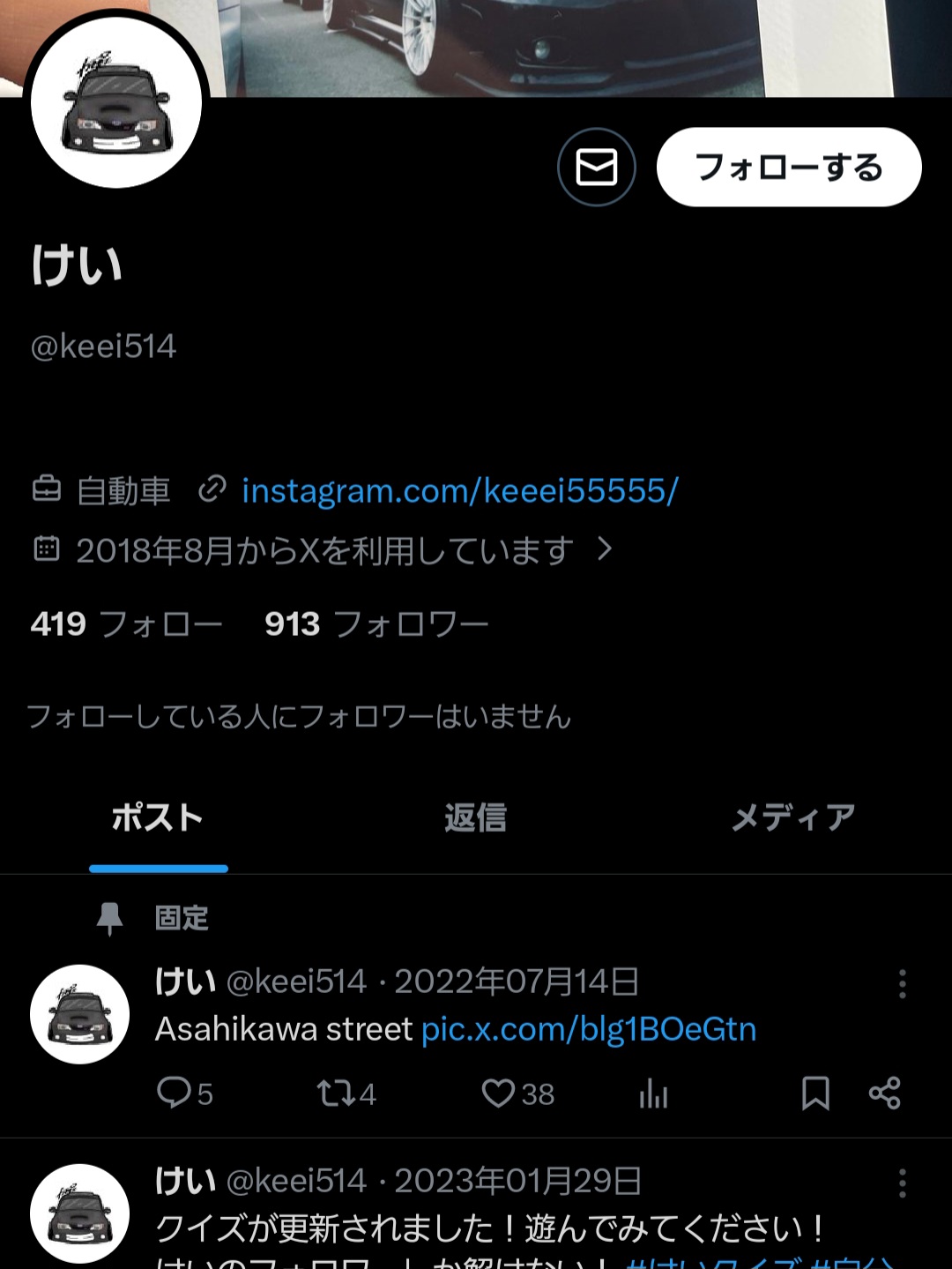
Task: Like the Asahikawa street post
Action: [498, 1094]
